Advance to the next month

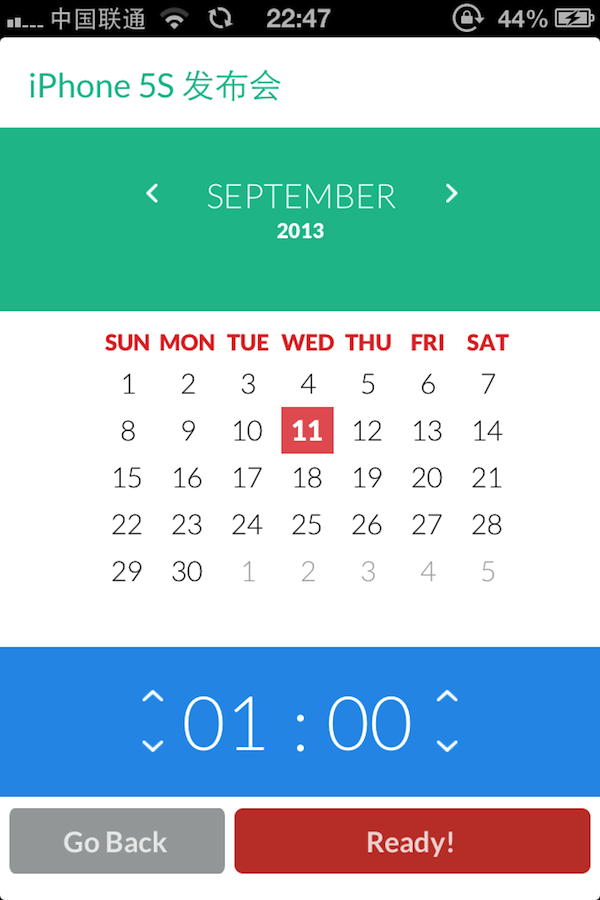tap(451, 193)
